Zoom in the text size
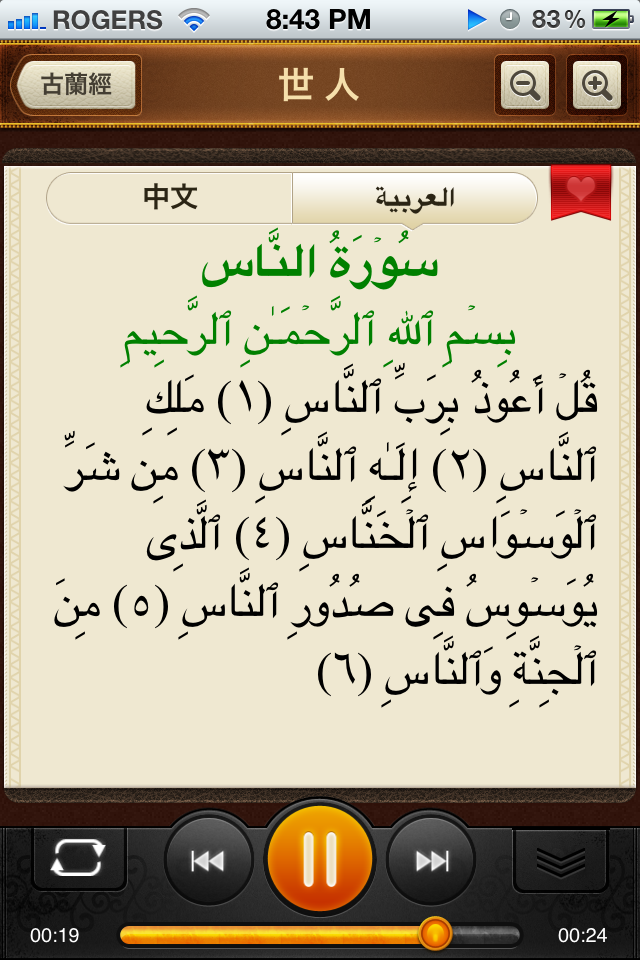 (x=597, y=85)
